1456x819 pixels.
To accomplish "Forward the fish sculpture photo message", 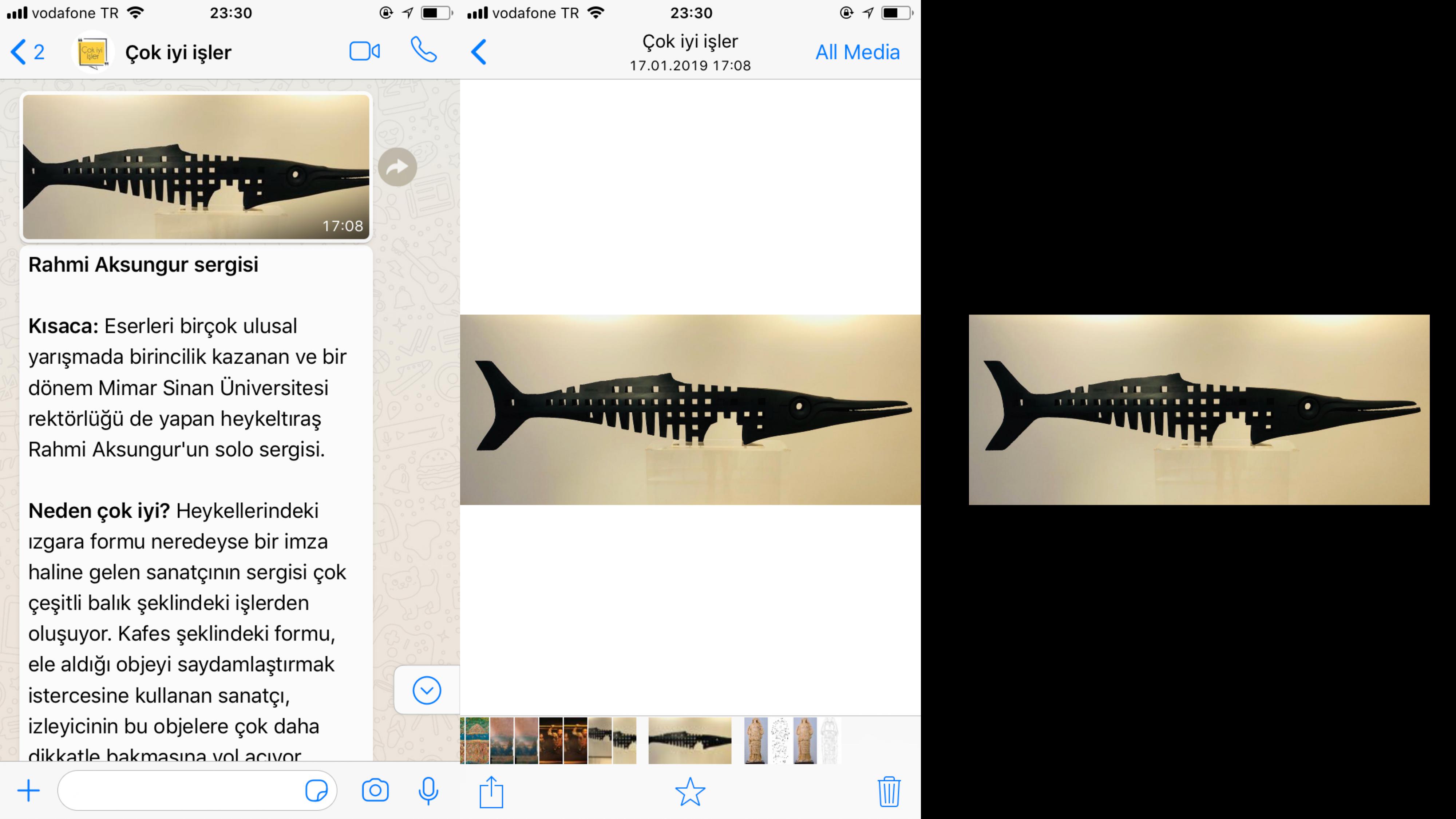I will coord(397,167).
